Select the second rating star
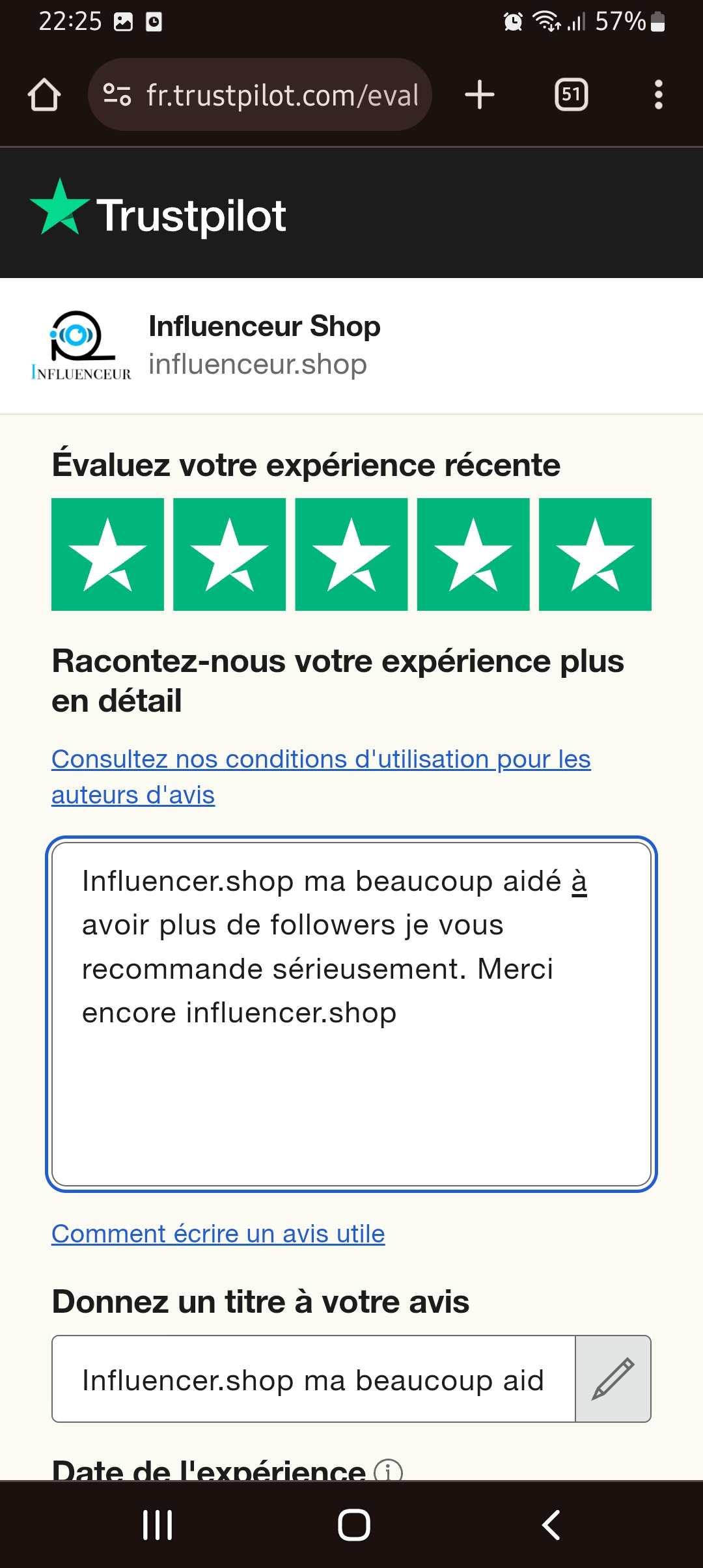This screenshot has height=1568, width=703. click(x=229, y=554)
